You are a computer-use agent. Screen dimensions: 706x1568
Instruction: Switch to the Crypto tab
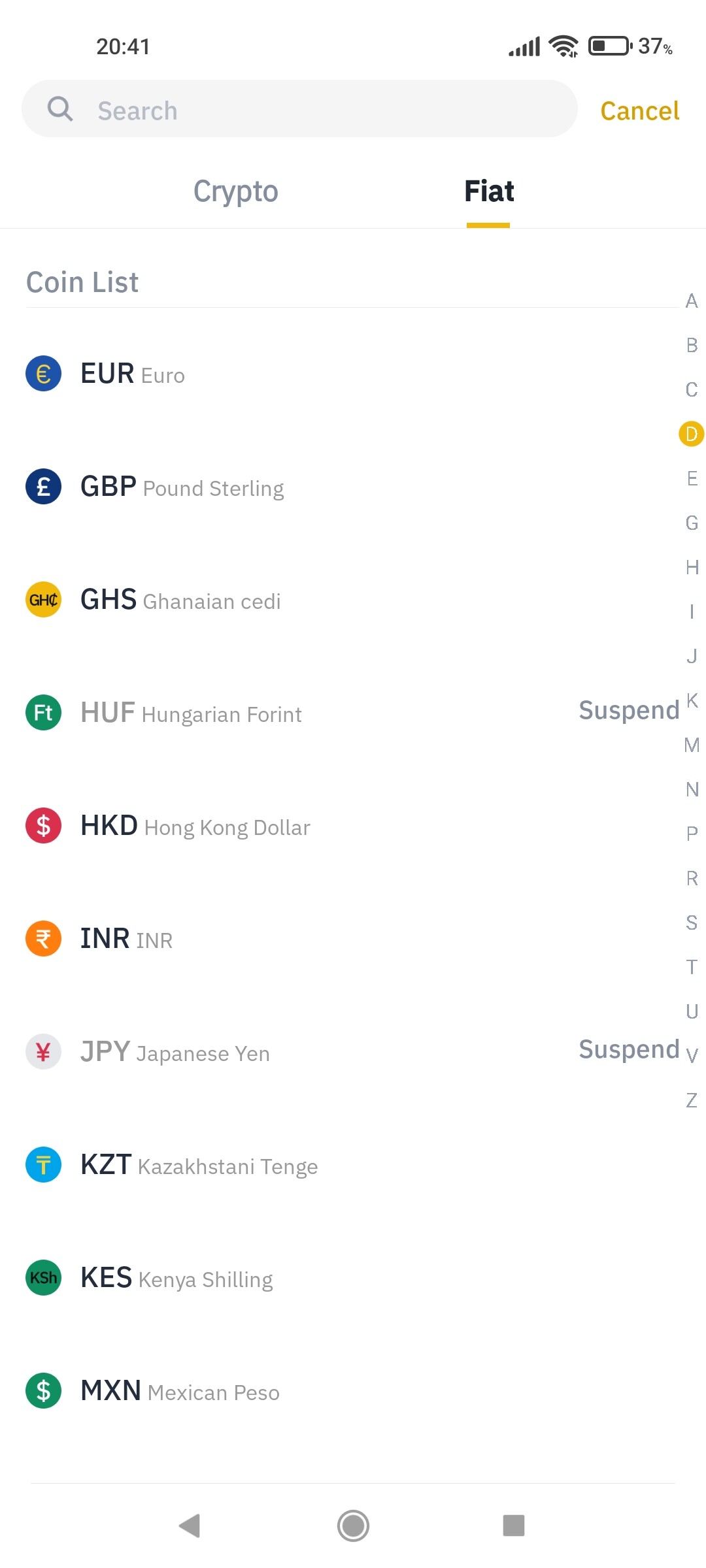235,191
